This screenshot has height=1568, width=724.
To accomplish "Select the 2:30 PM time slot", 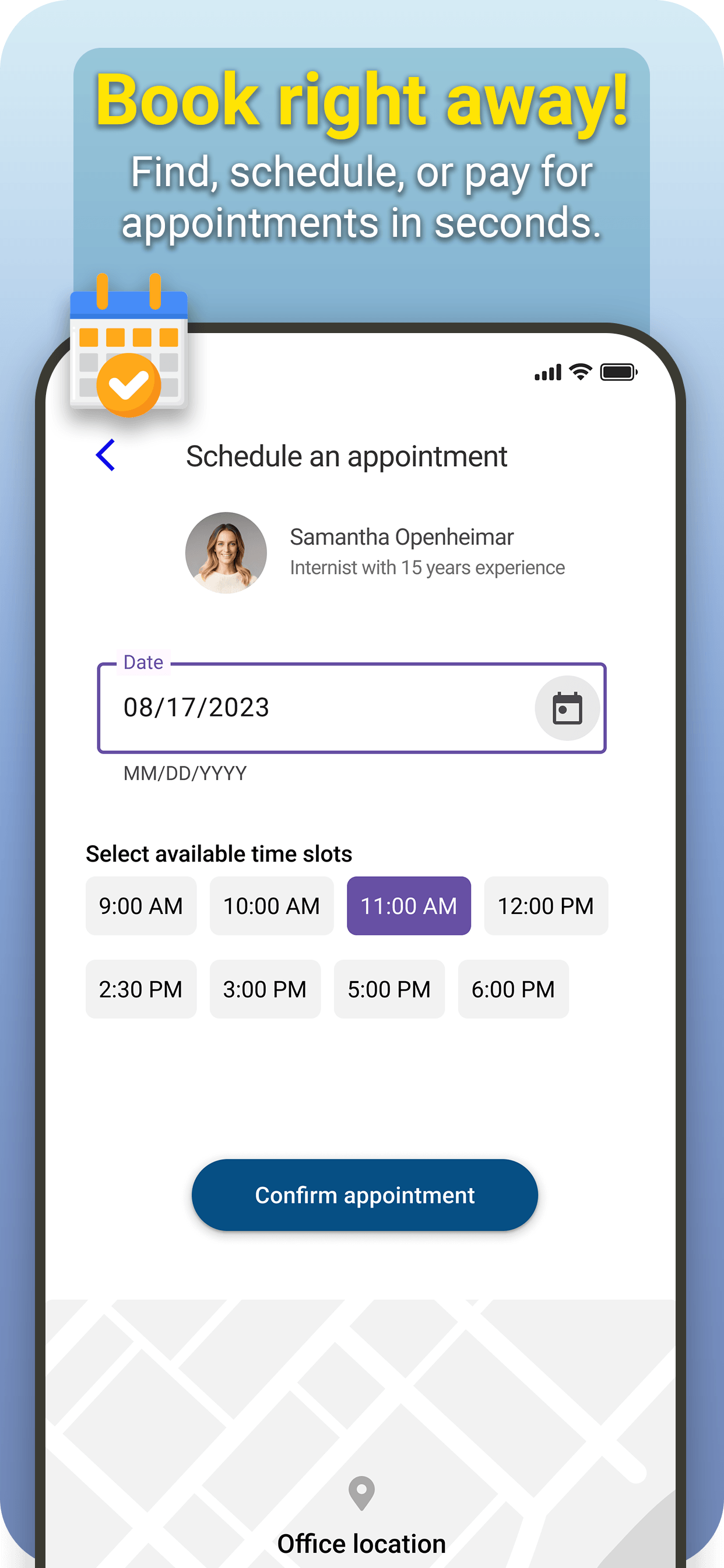I will (x=140, y=989).
